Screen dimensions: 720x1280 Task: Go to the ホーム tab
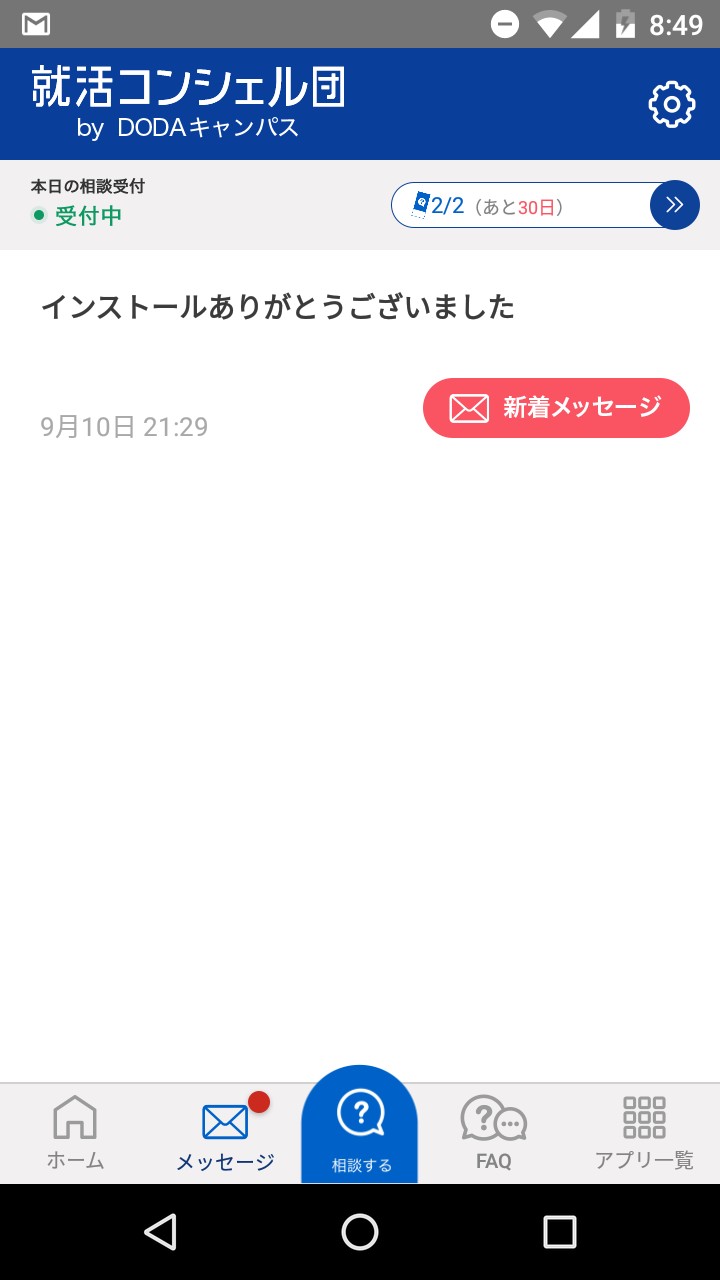[75, 1133]
